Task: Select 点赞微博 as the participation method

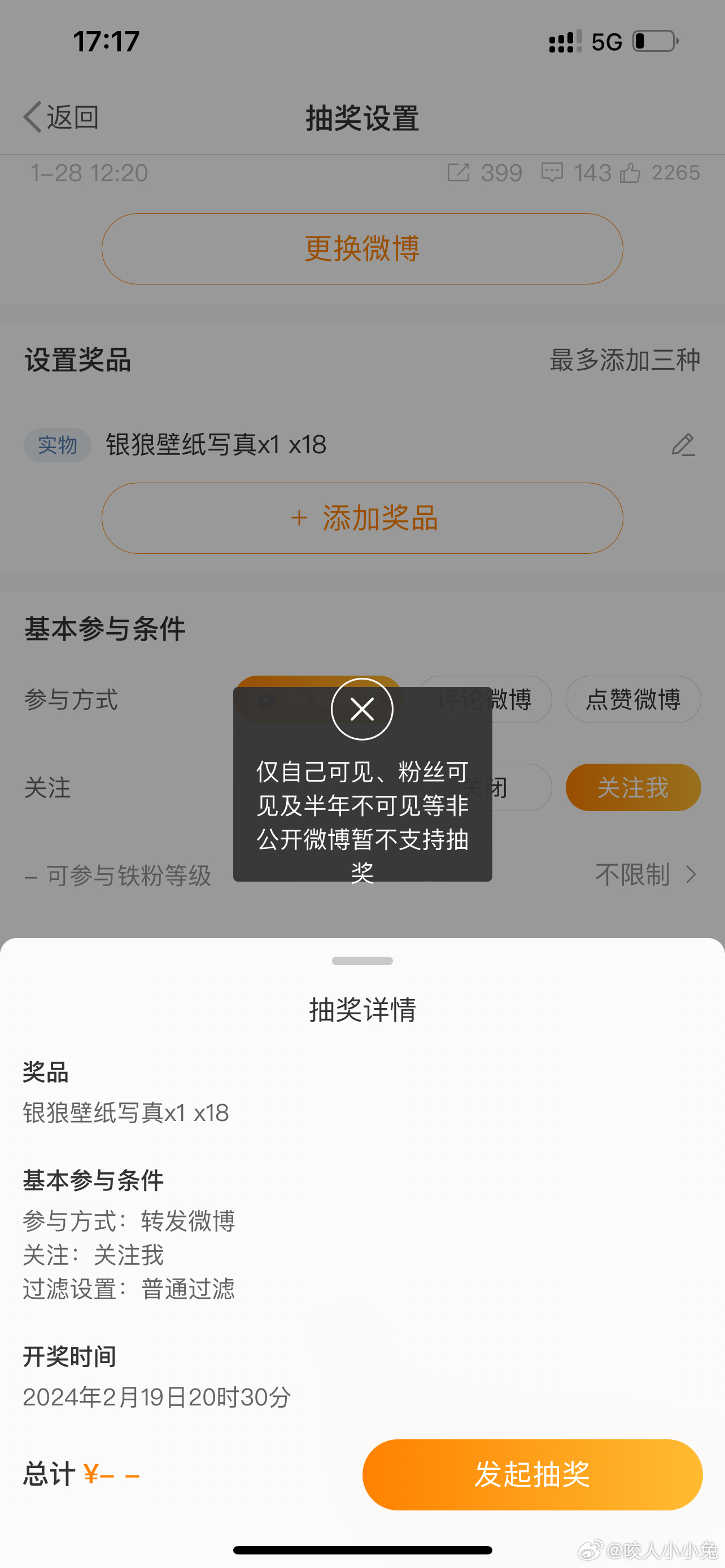Action: tap(633, 699)
